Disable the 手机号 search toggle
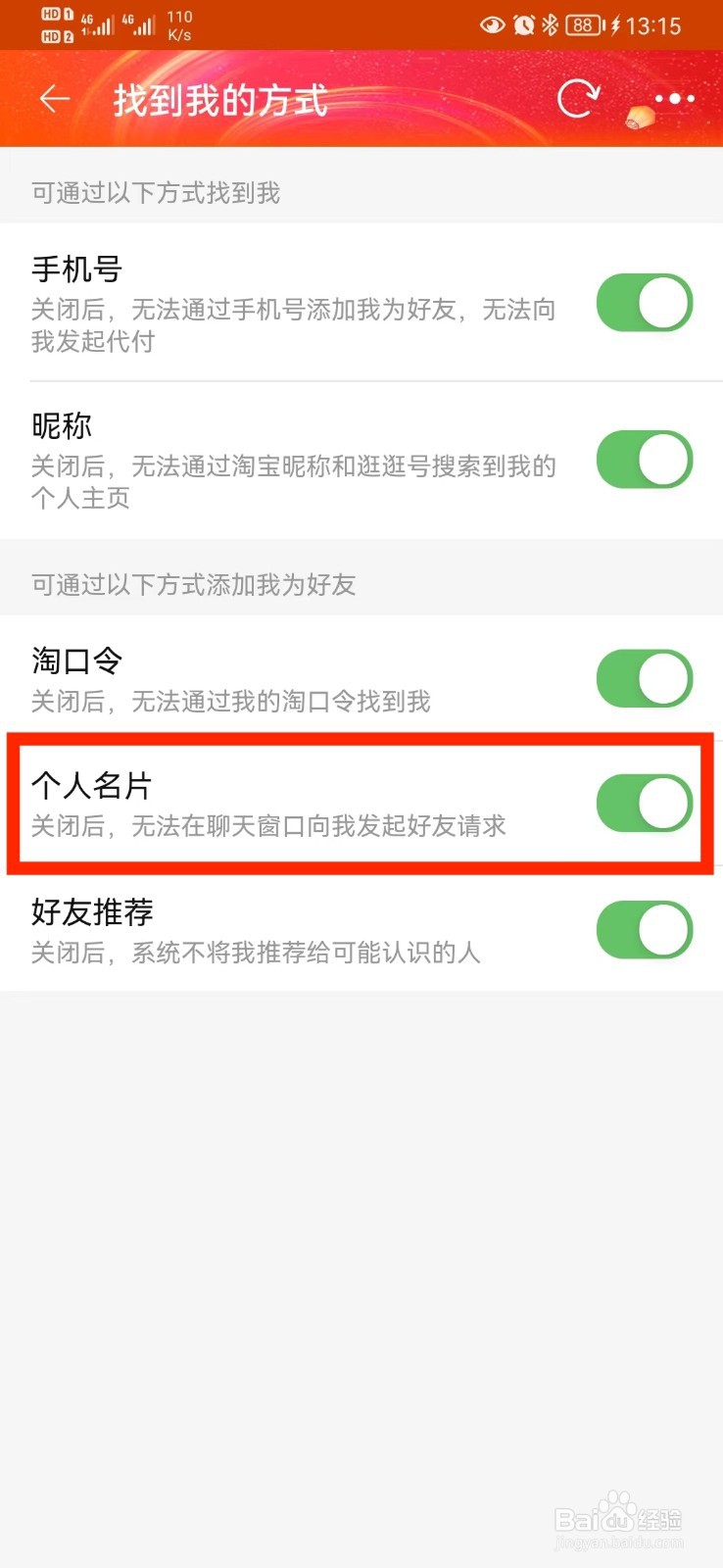 (x=644, y=303)
